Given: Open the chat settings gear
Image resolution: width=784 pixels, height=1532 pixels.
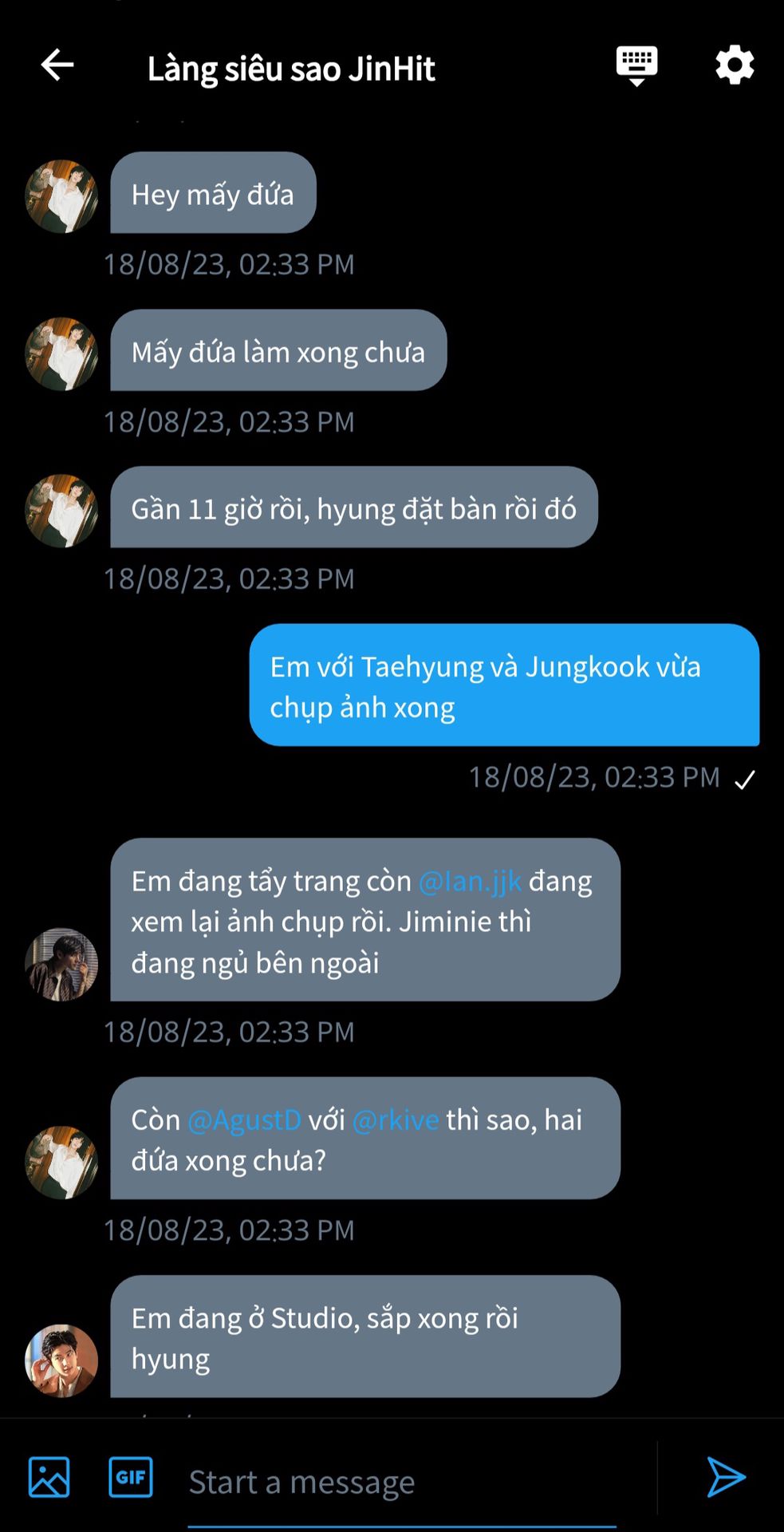Looking at the screenshot, I should tap(734, 65).
